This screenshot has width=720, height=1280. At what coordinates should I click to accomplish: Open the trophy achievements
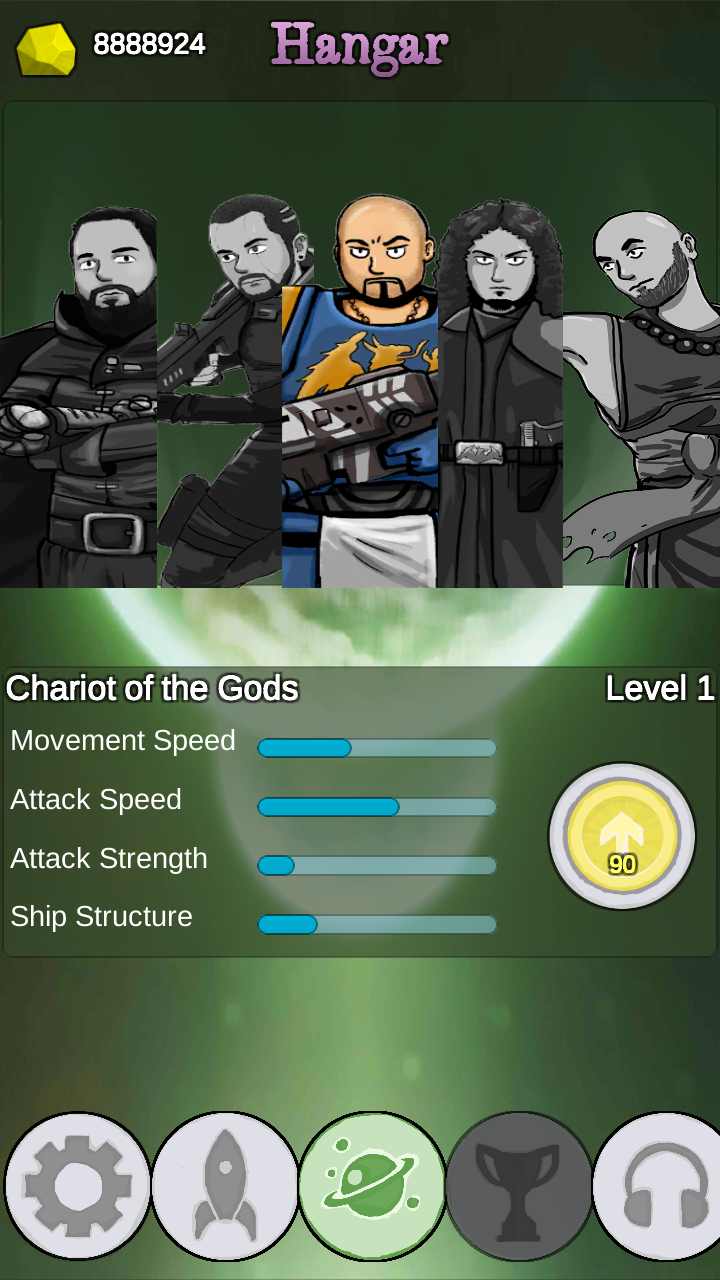pyautogui.click(x=519, y=1186)
